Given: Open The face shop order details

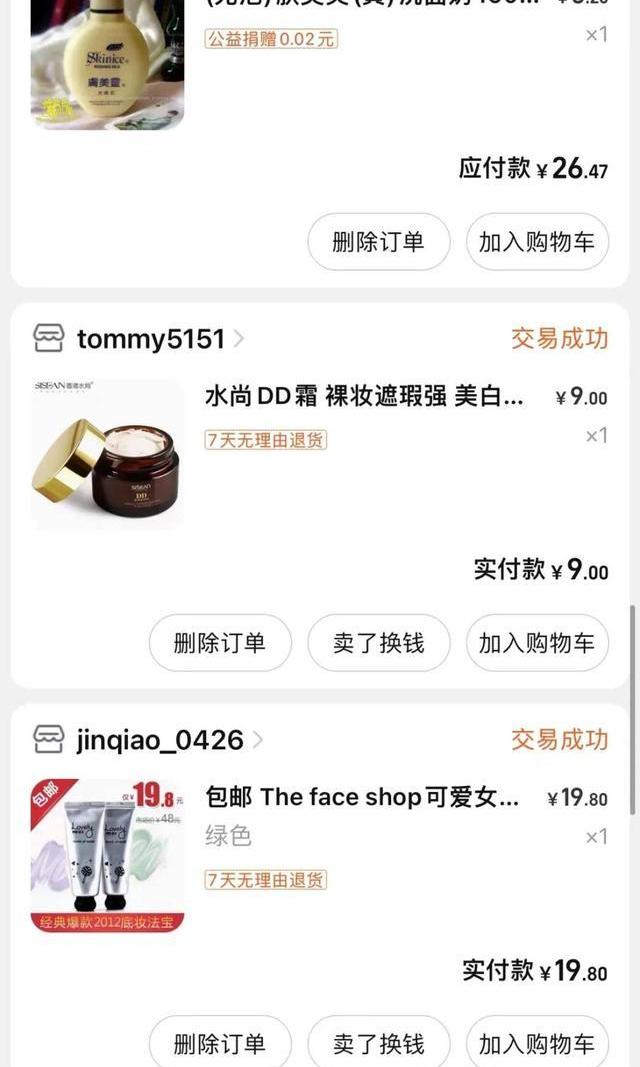Looking at the screenshot, I should pyautogui.click(x=362, y=798).
